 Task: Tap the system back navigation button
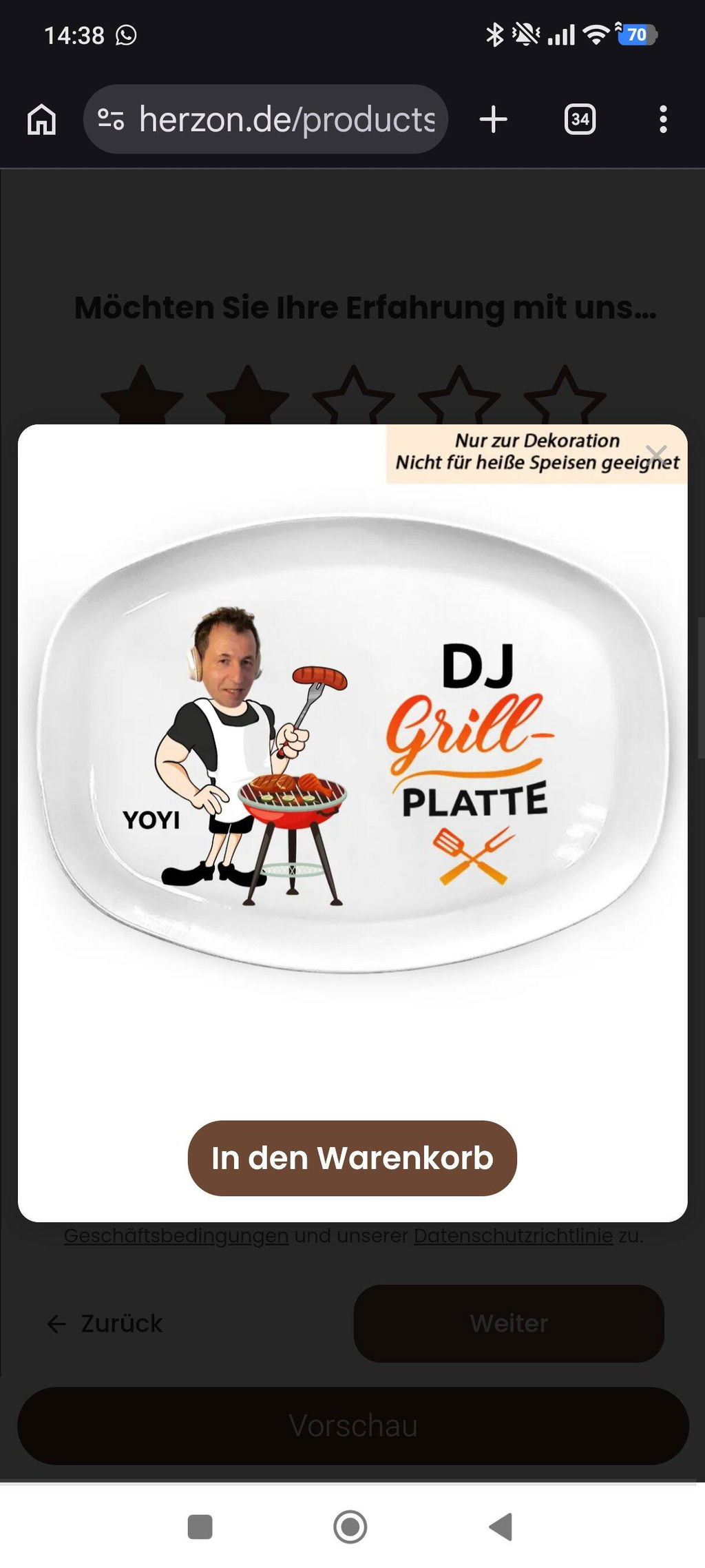[501, 1527]
